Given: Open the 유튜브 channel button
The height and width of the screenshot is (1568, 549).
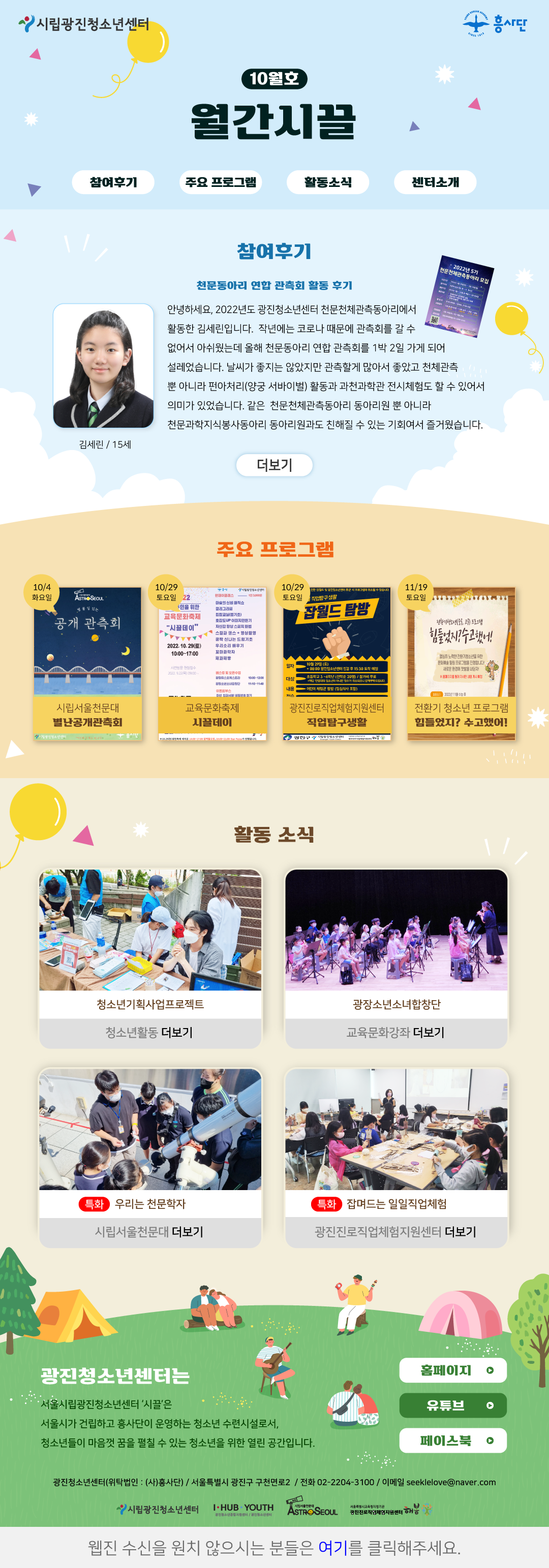Looking at the screenshot, I should click(453, 1405).
